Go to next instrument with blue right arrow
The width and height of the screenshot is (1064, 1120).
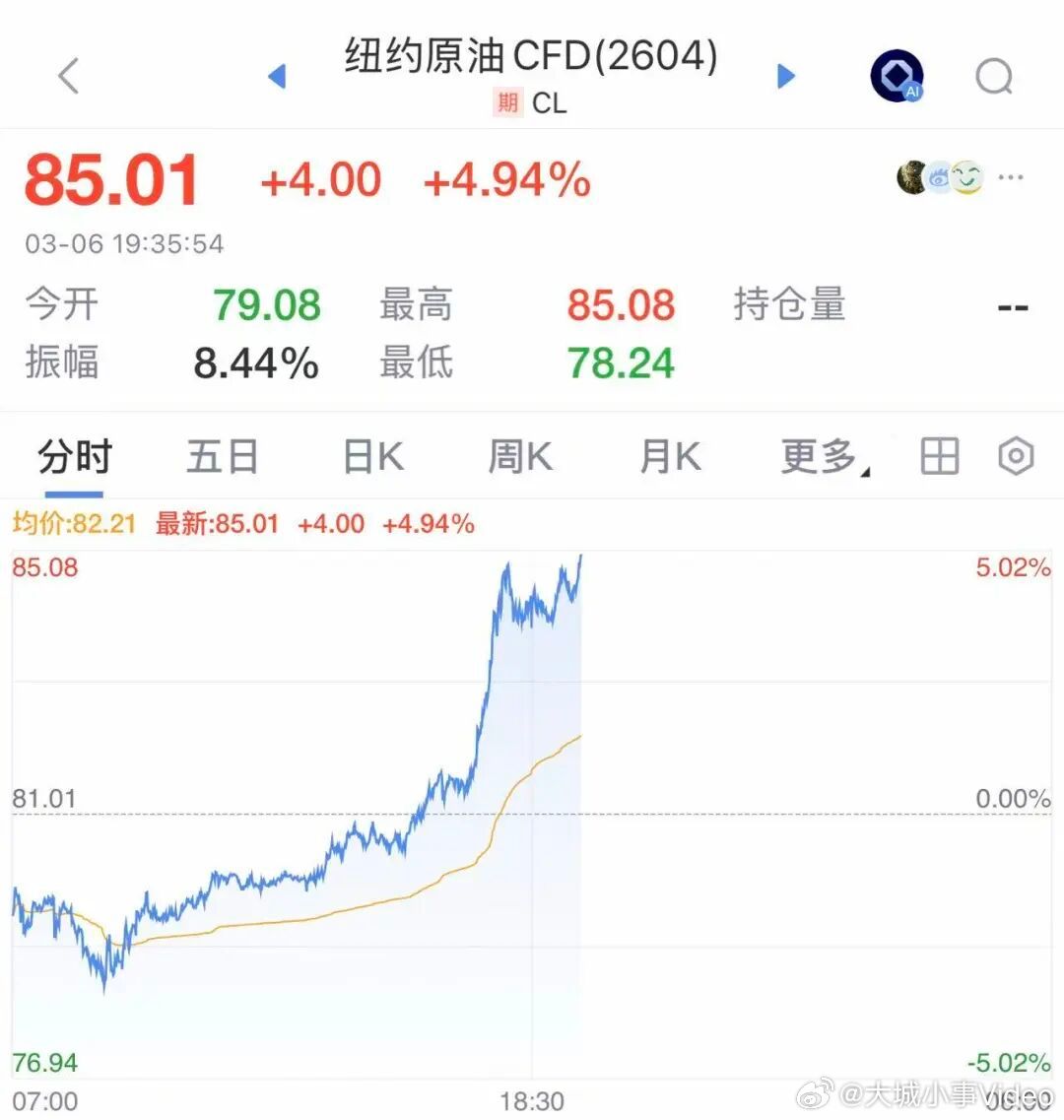coord(785,76)
